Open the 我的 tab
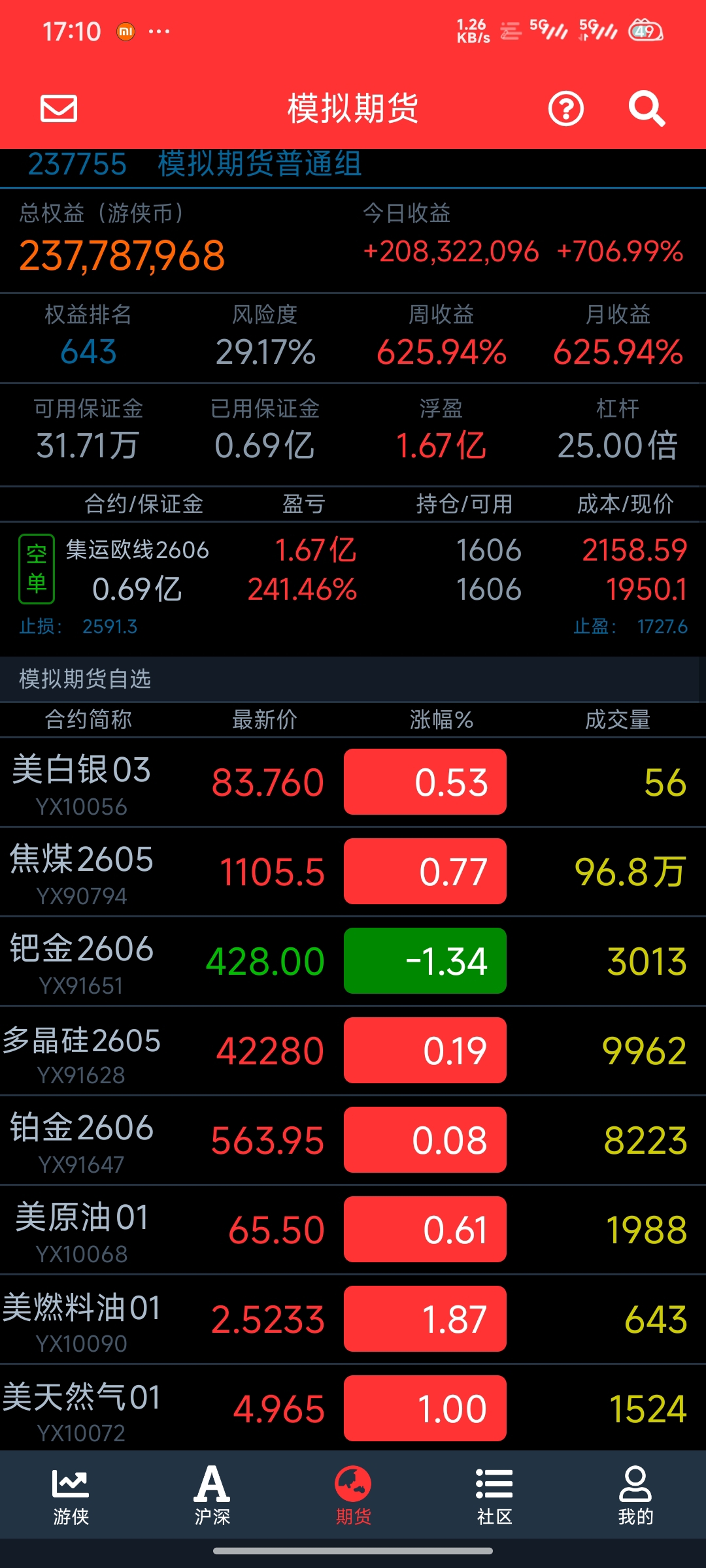This screenshot has width=706, height=1568. [x=635, y=1495]
